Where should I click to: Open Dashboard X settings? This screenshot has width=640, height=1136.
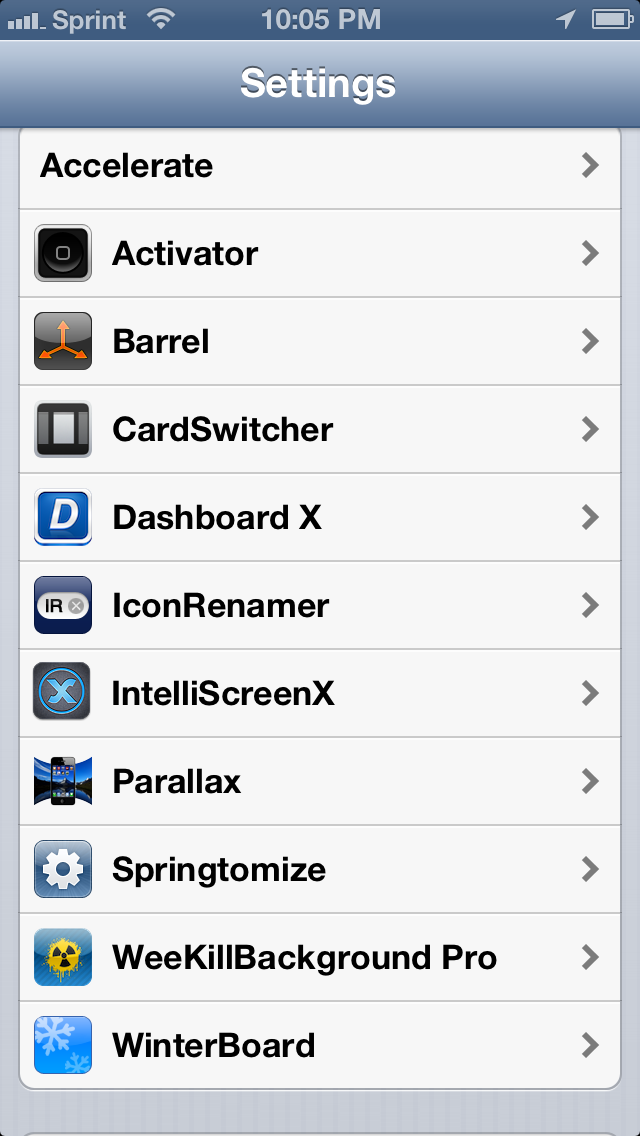pos(320,517)
